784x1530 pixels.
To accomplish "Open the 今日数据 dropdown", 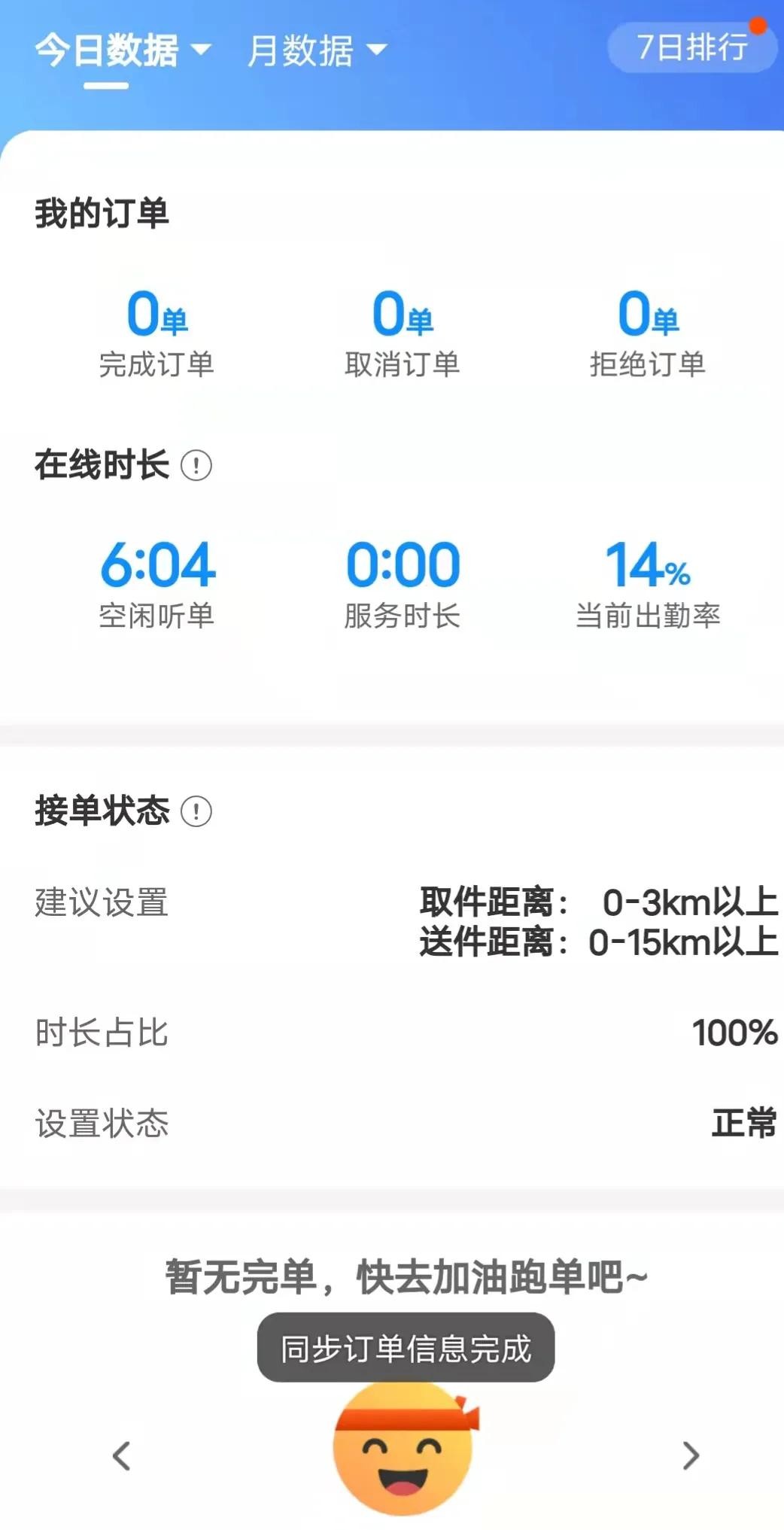I will coord(123,50).
